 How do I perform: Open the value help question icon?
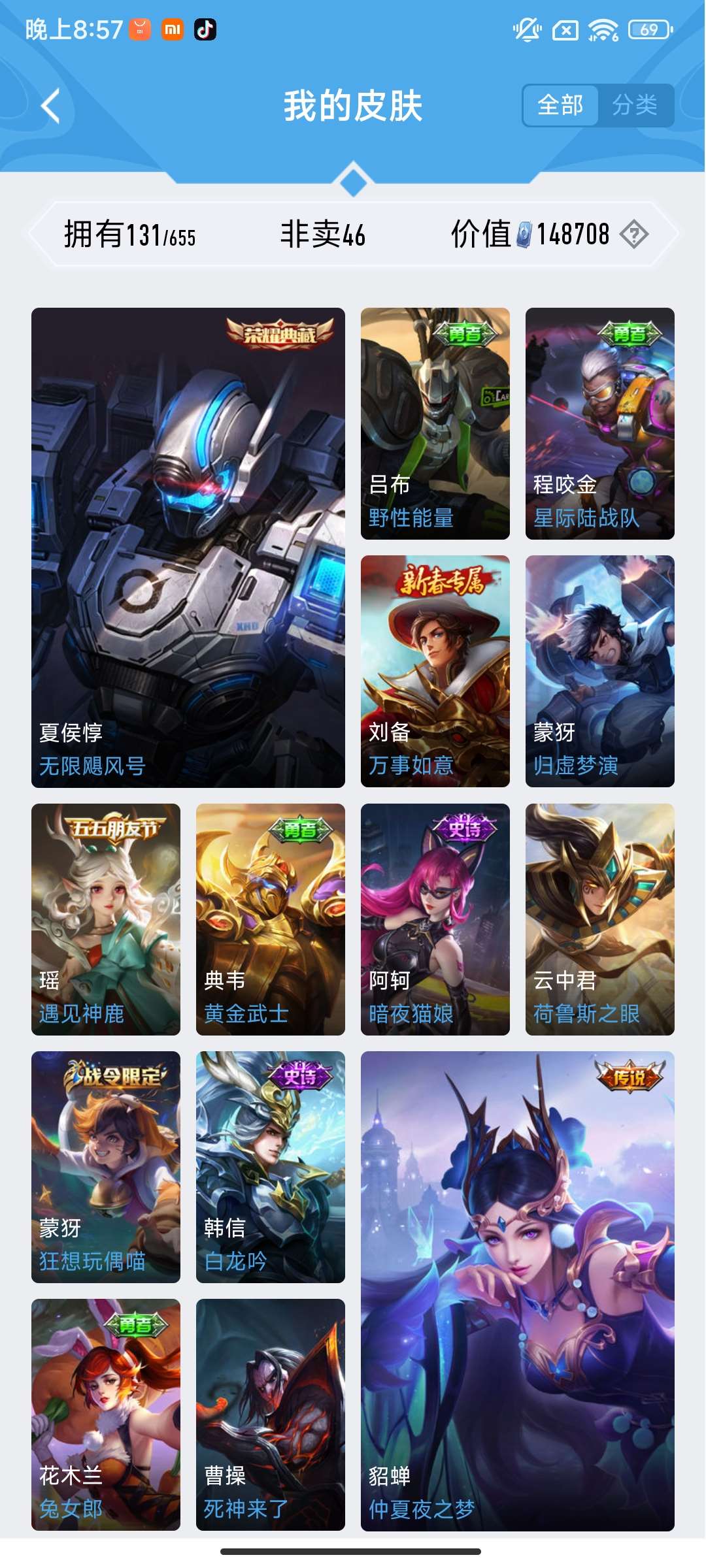(x=633, y=234)
